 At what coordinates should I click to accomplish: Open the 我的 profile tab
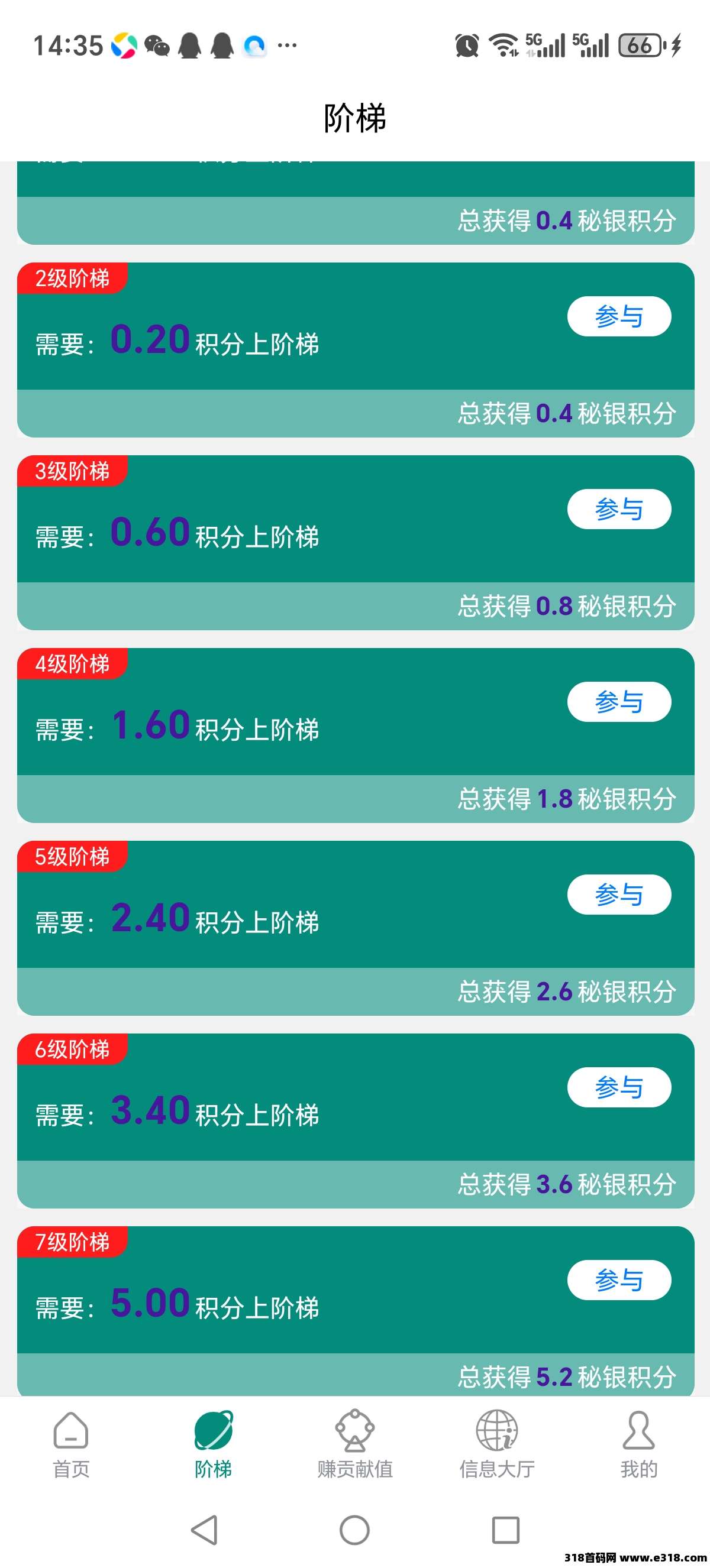(639, 1444)
